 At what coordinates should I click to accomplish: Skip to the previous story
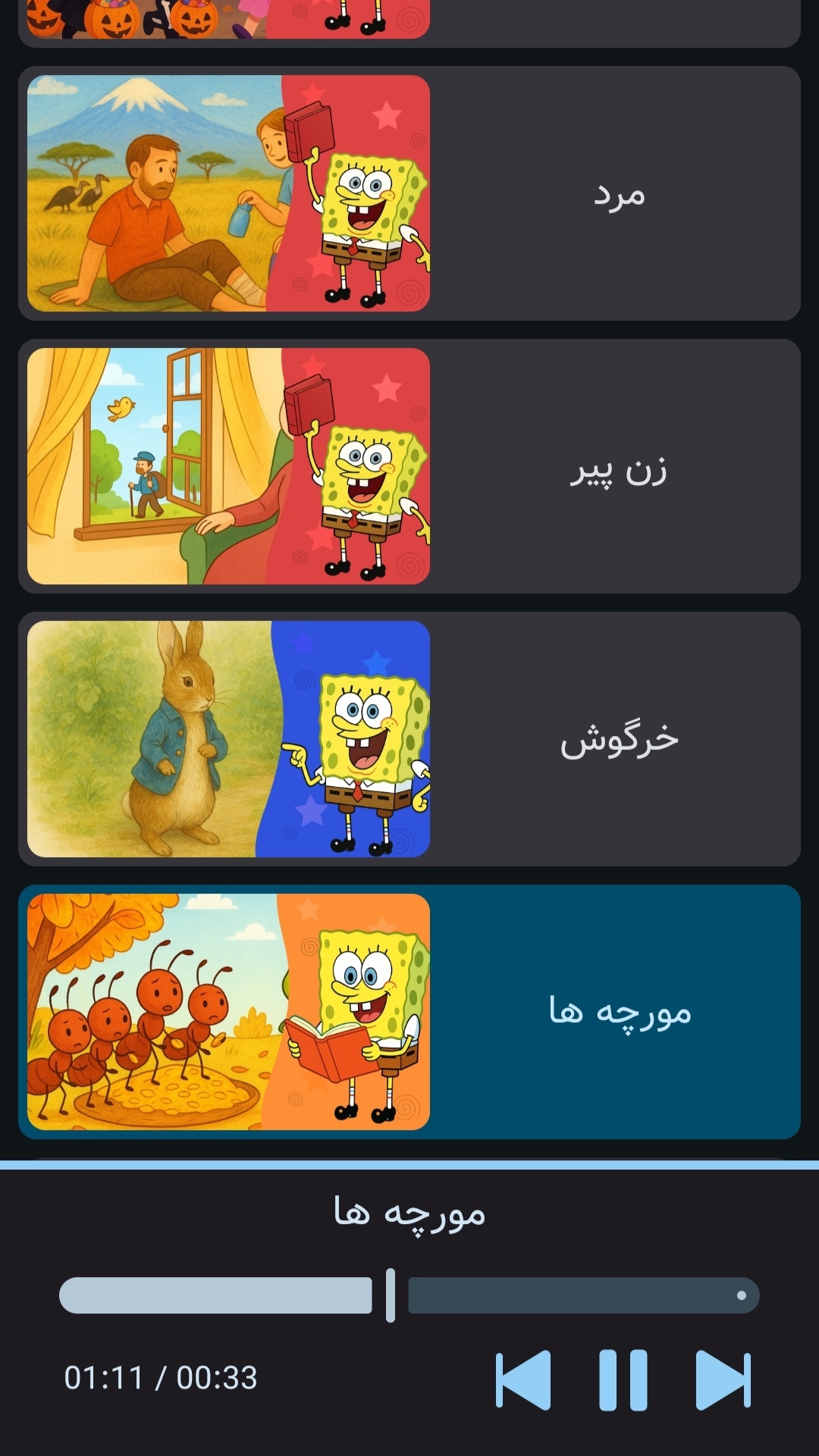pyautogui.click(x=523, y=1380)
